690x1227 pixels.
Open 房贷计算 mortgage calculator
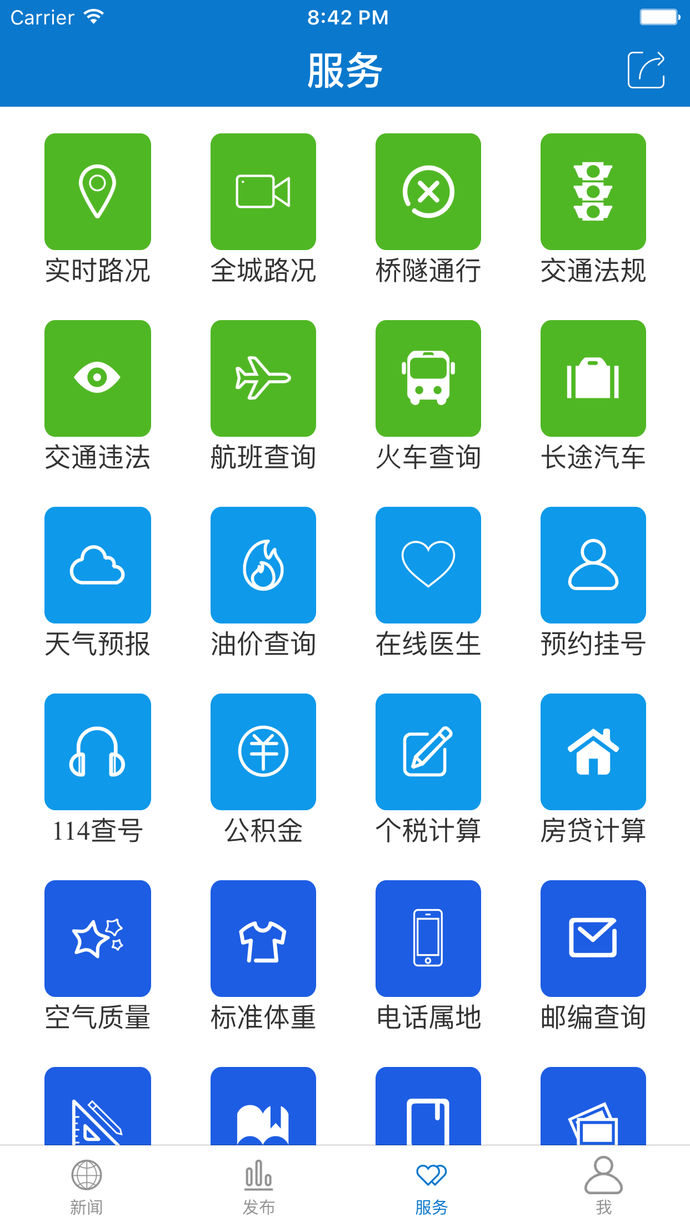[593, 752]
